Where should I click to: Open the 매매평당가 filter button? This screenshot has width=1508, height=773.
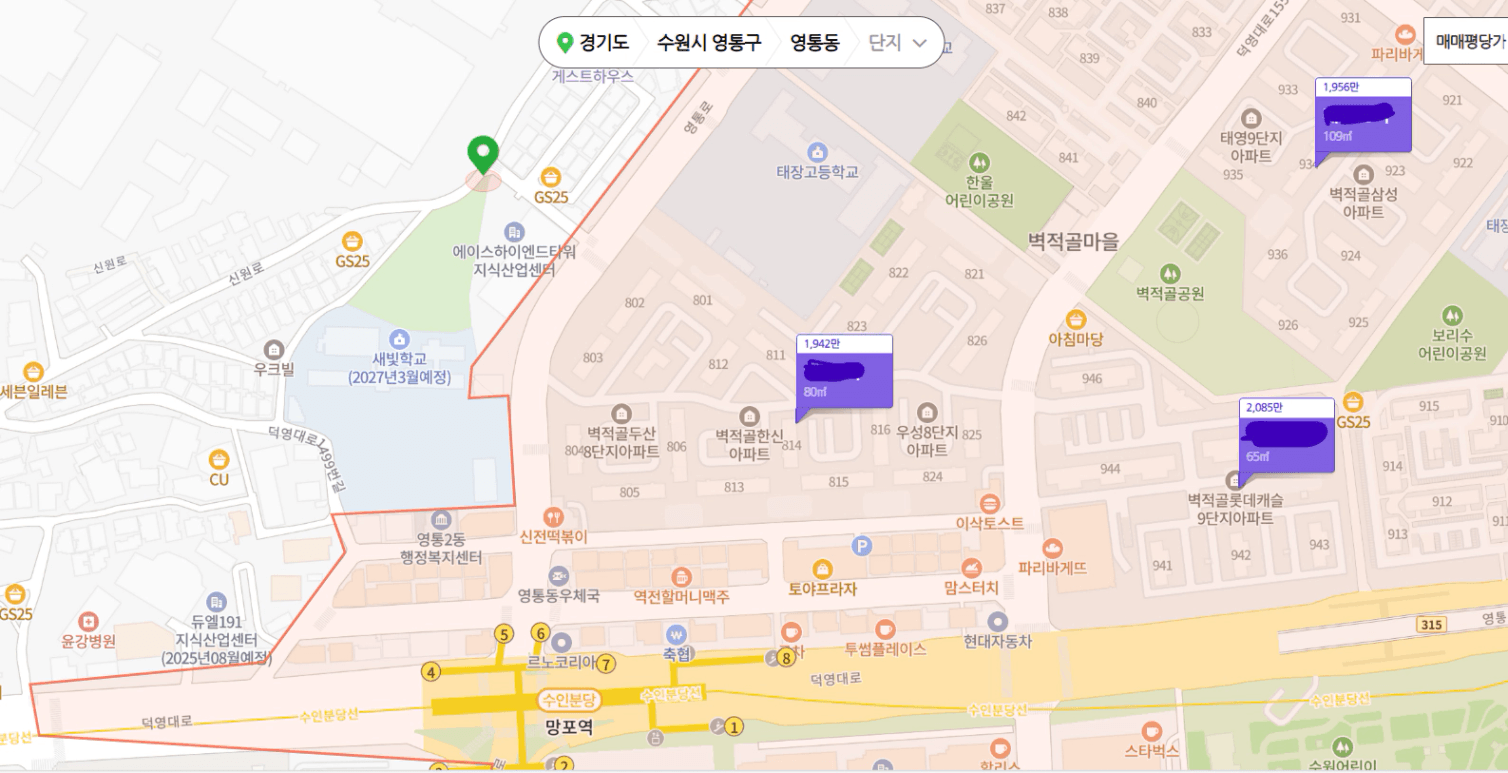click(x=1468, y=41)
